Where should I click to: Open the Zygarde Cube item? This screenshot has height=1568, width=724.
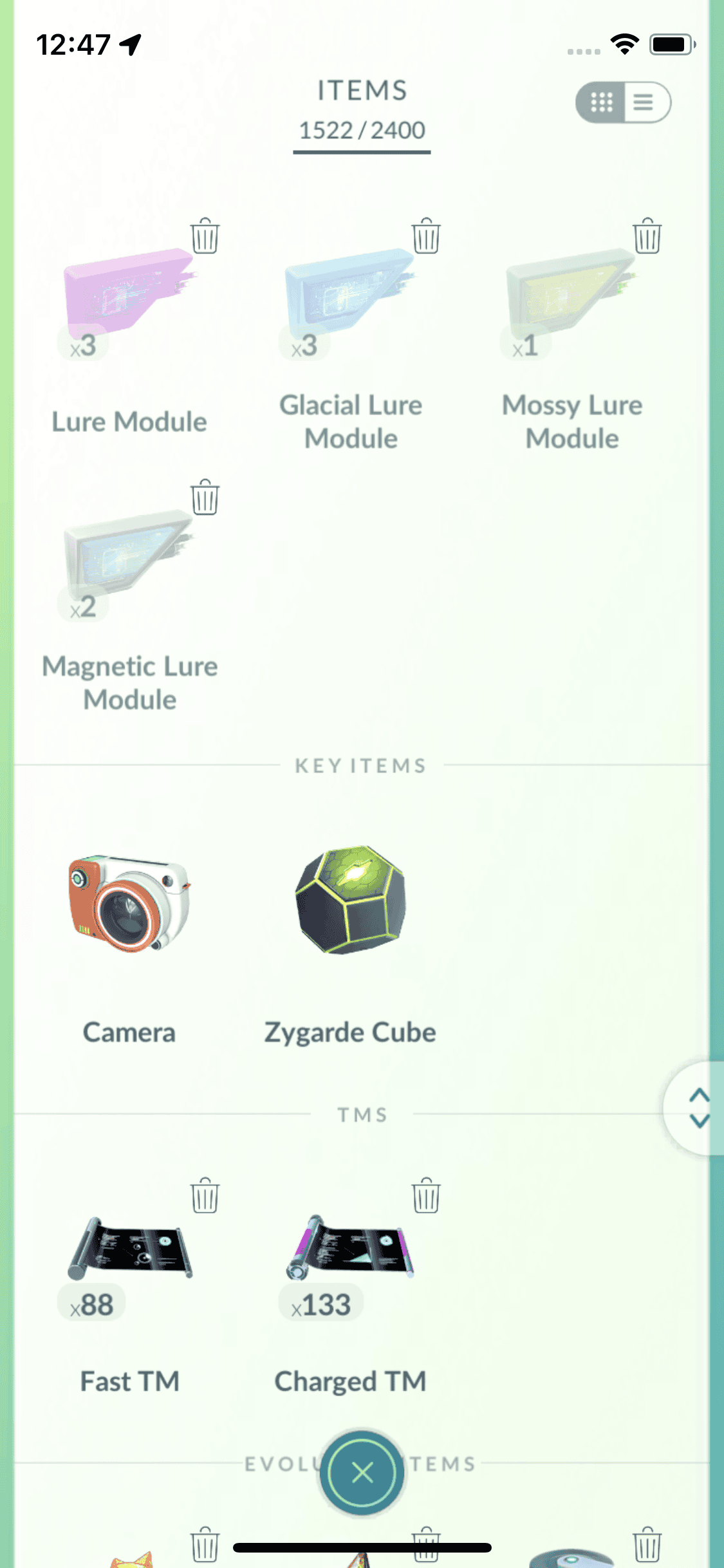[x=350, y=901]
